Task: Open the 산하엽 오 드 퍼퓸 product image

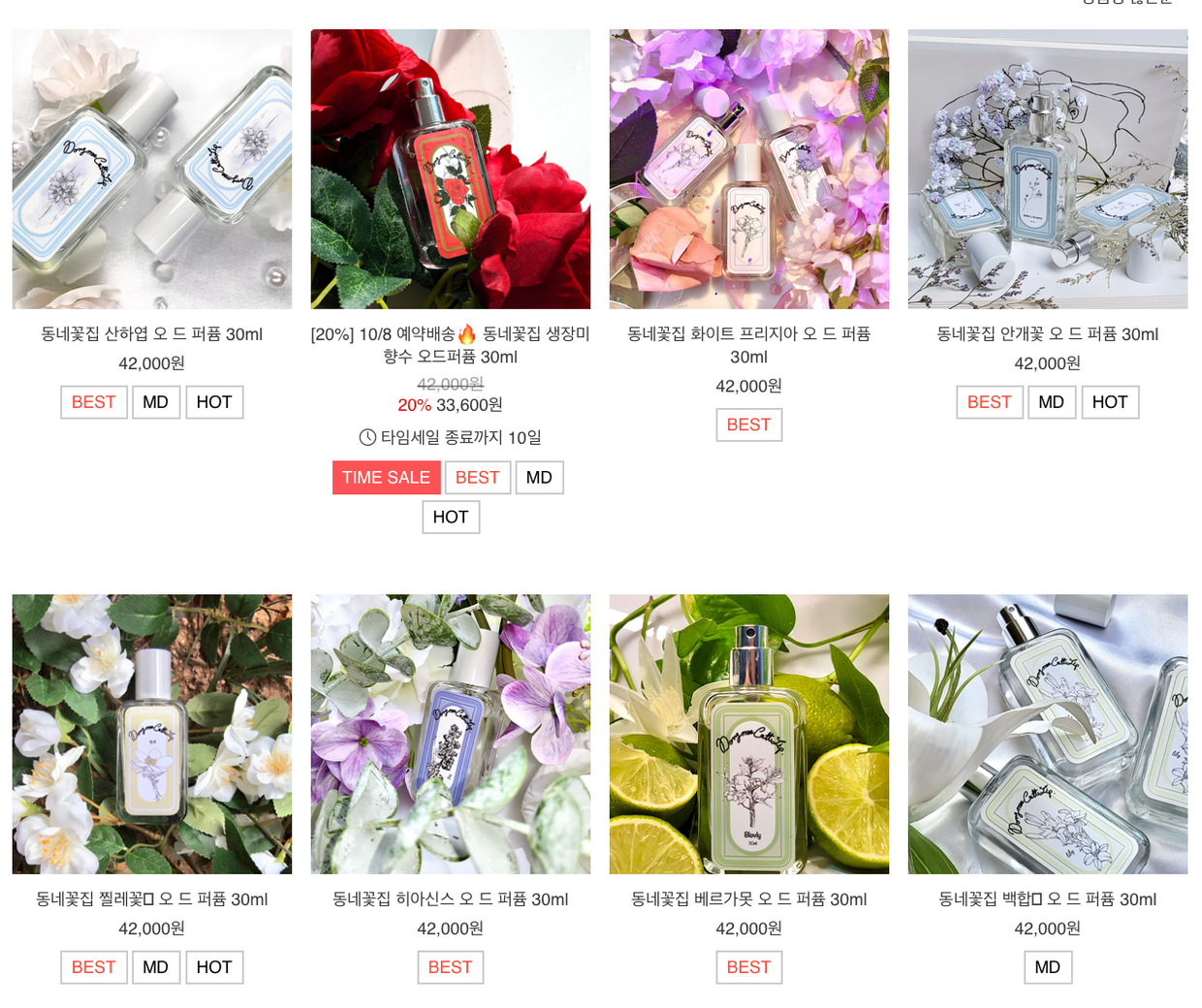Action: tap(151, 169)
